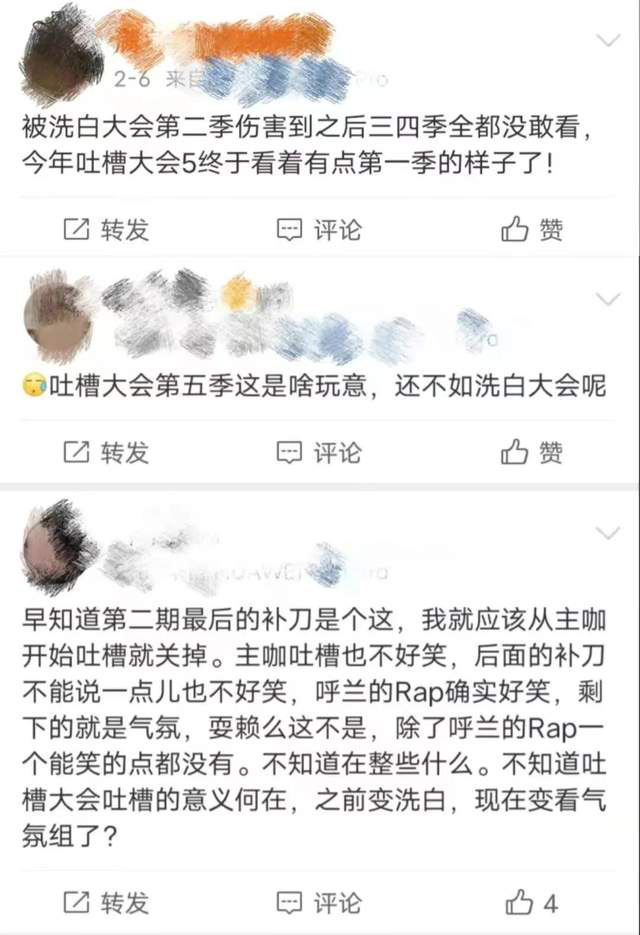640x935 pixels.
Task: Like the 吐槽大会第五季这是啥玩意 post
Action: tap(531, 452)
